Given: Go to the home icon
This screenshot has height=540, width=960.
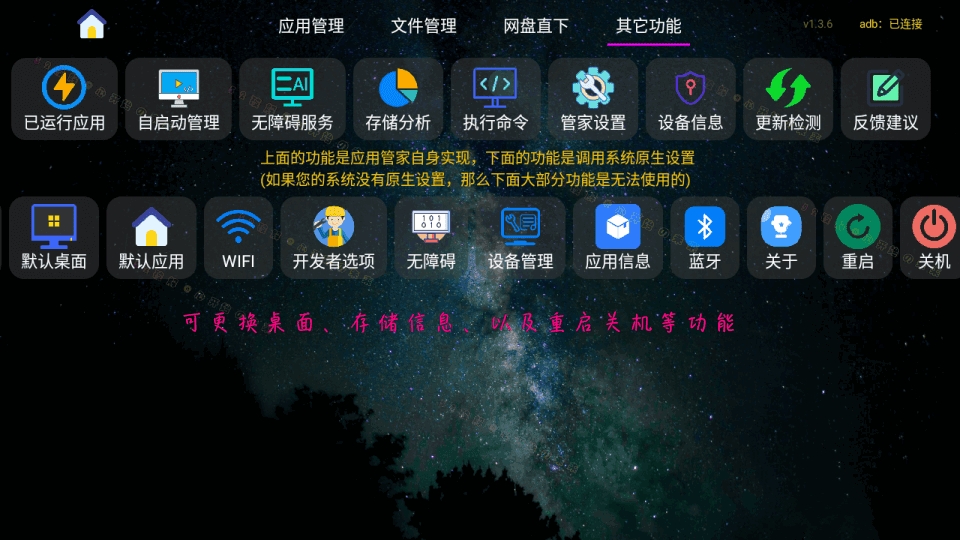Looking at the screenshot, I should pyautogui.click(x=91, y=24).
